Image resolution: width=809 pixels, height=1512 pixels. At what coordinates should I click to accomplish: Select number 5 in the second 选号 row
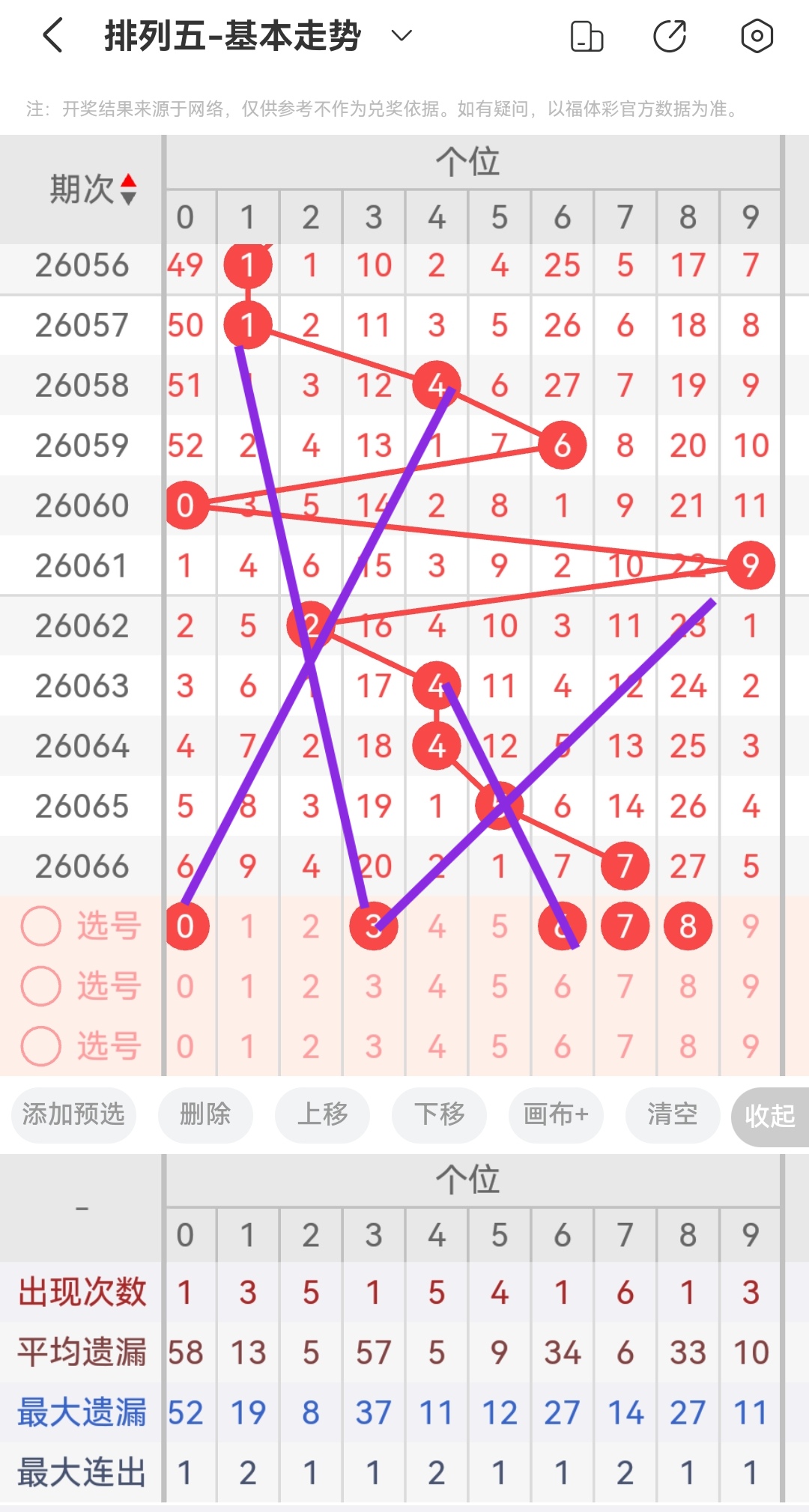click(x=499, y=986)
